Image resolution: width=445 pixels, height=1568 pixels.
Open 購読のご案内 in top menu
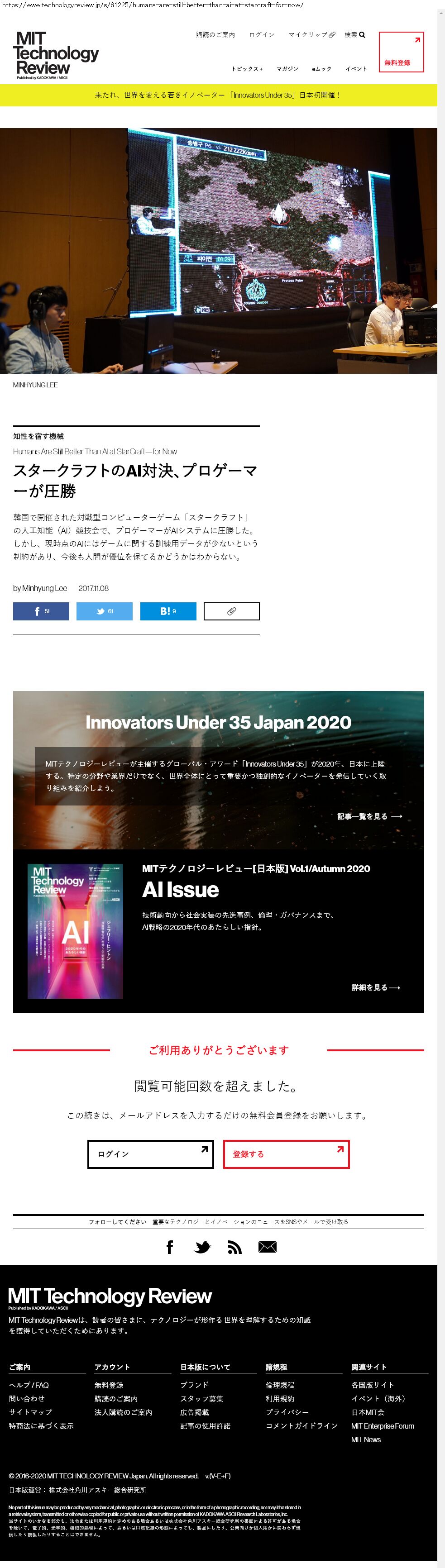click(x=215, y=35)
